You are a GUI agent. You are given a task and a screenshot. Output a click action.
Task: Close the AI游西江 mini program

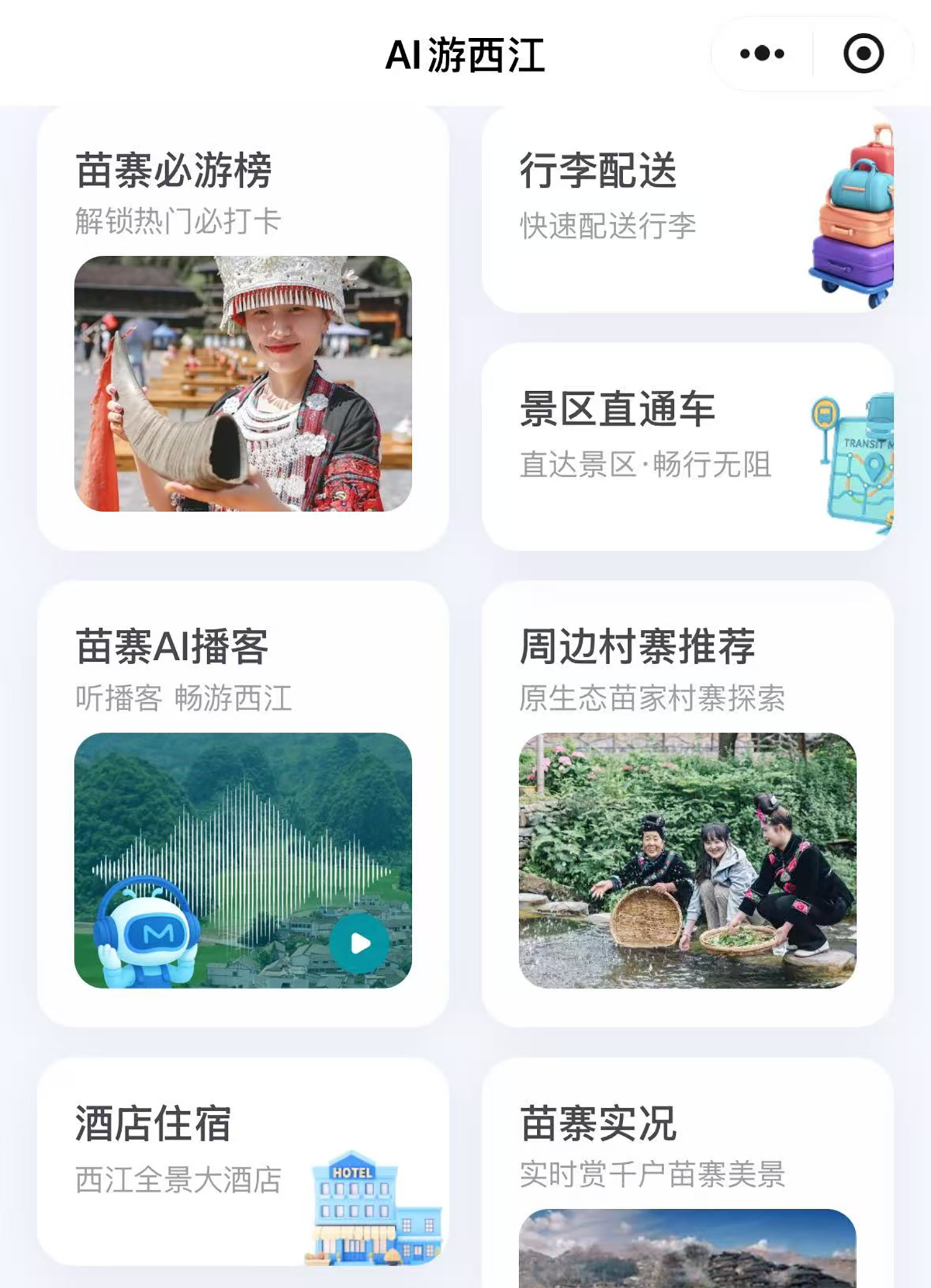pyautogui.click(x=863, y=54)
